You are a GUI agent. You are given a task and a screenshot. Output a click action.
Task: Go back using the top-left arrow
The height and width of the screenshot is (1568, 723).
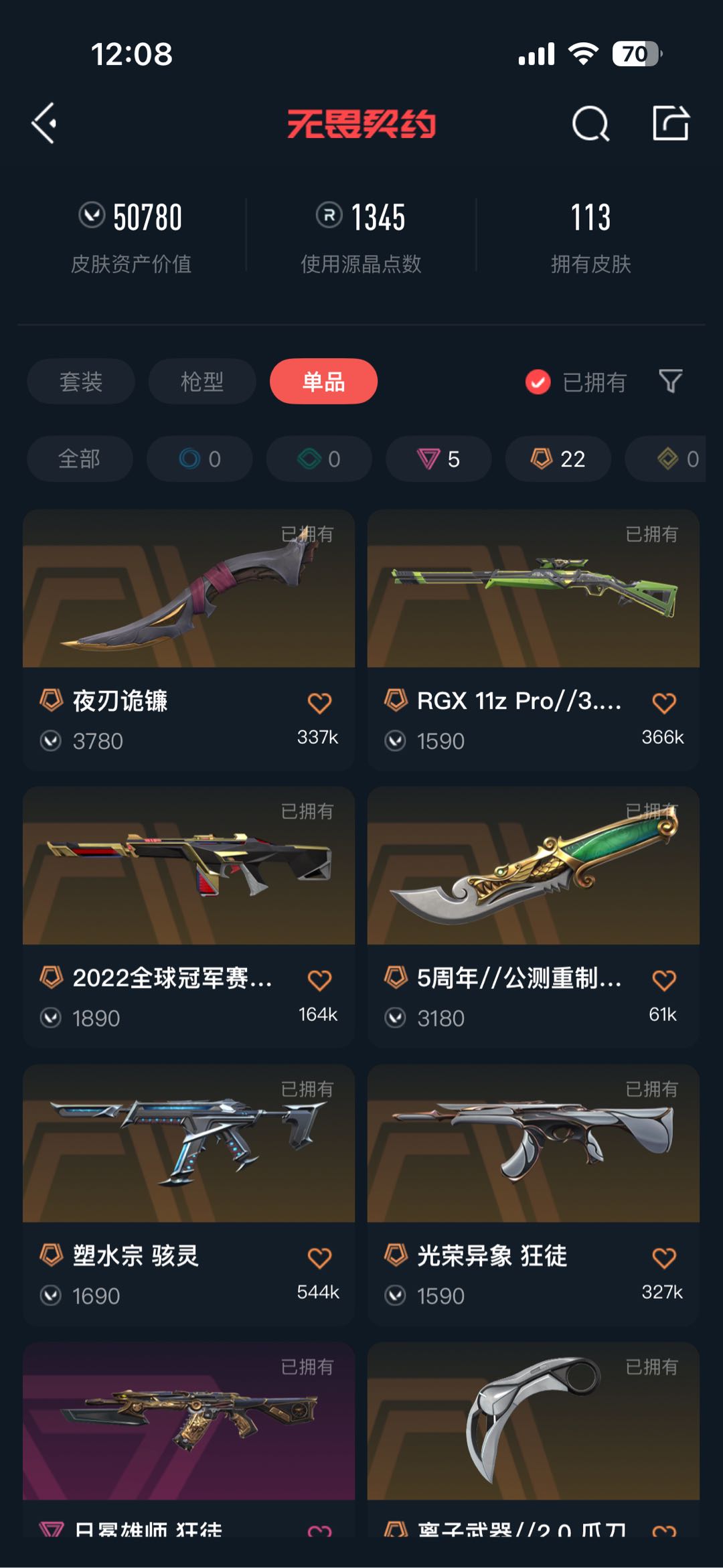coord(44,123)
